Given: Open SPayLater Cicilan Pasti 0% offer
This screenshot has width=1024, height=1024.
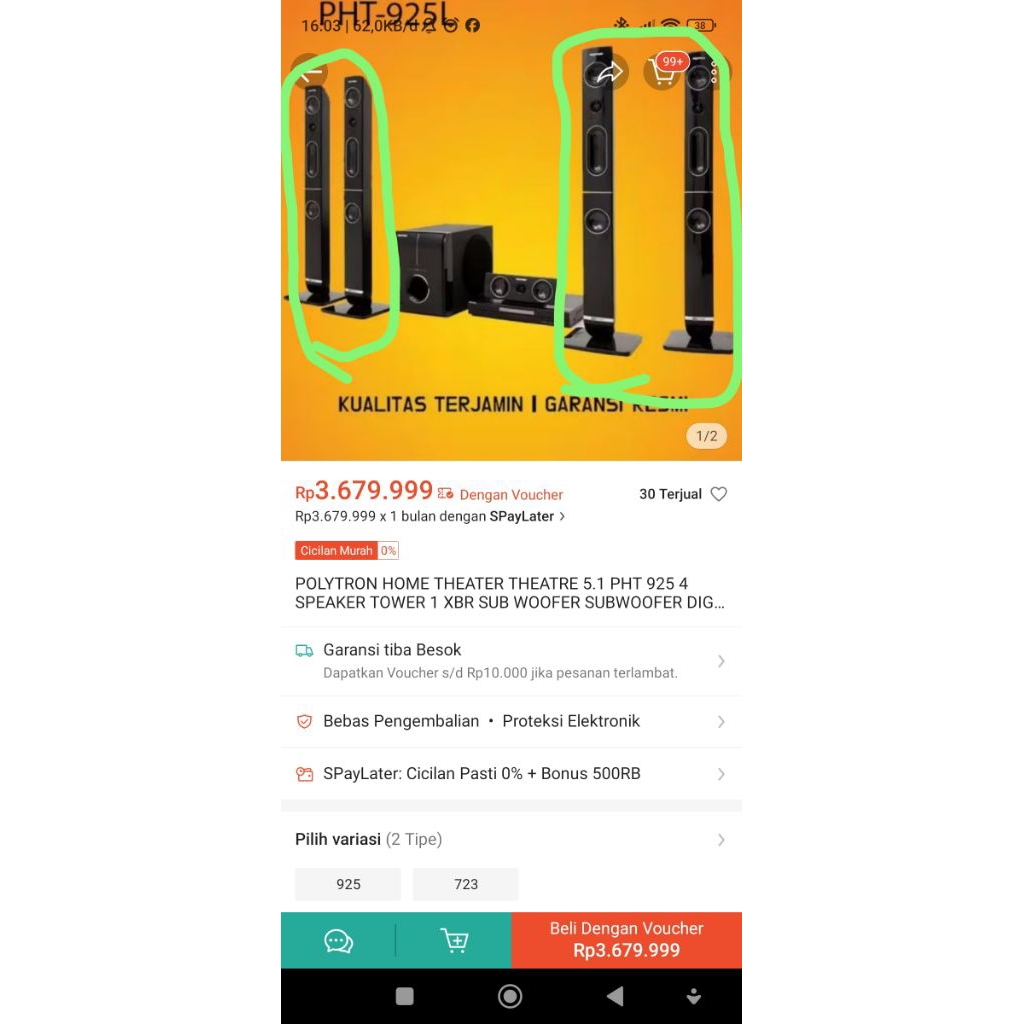Looking at the screenshot, I should (511, 774).
